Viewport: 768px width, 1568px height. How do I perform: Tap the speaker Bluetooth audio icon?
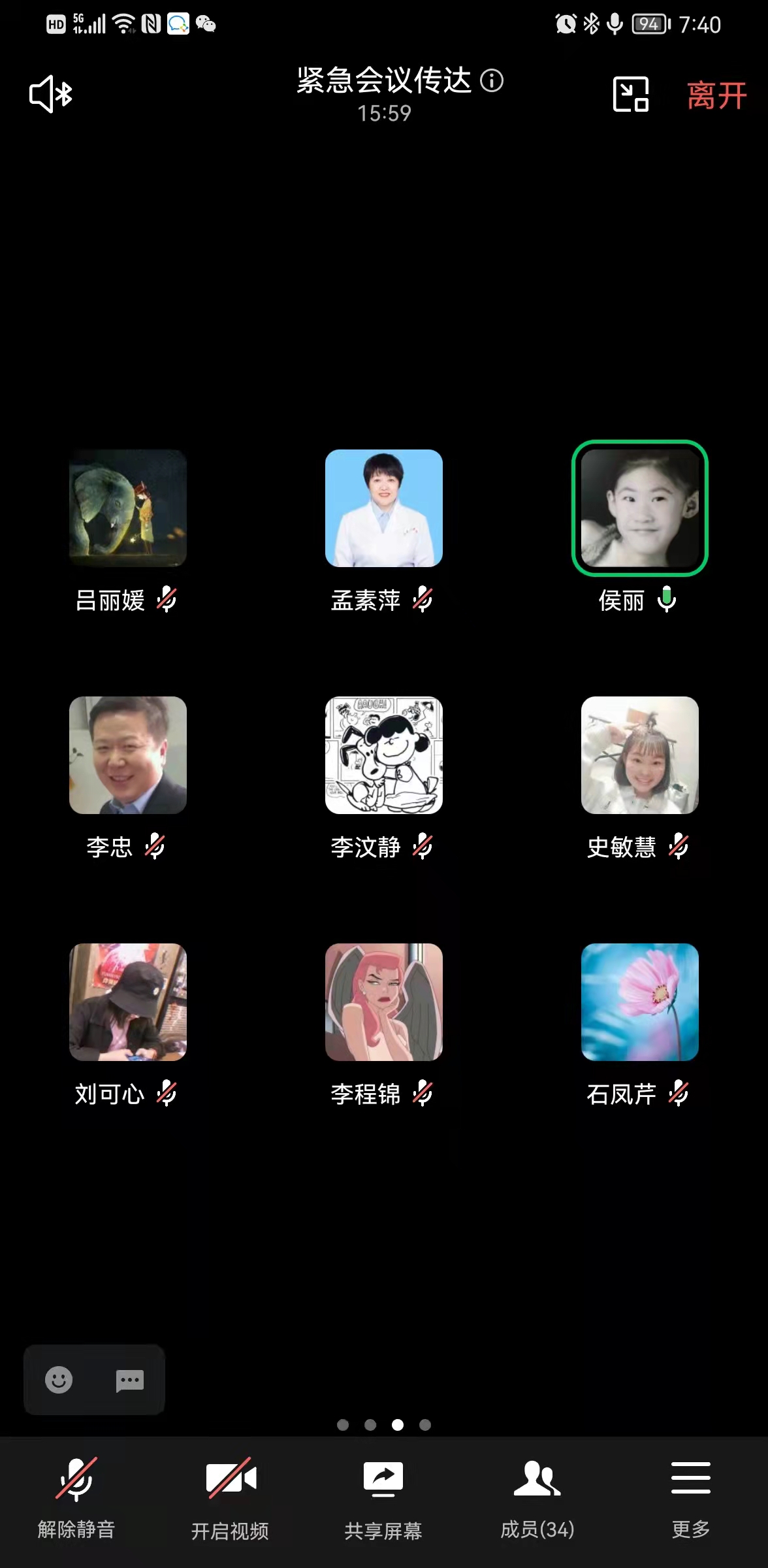[51, 95]
